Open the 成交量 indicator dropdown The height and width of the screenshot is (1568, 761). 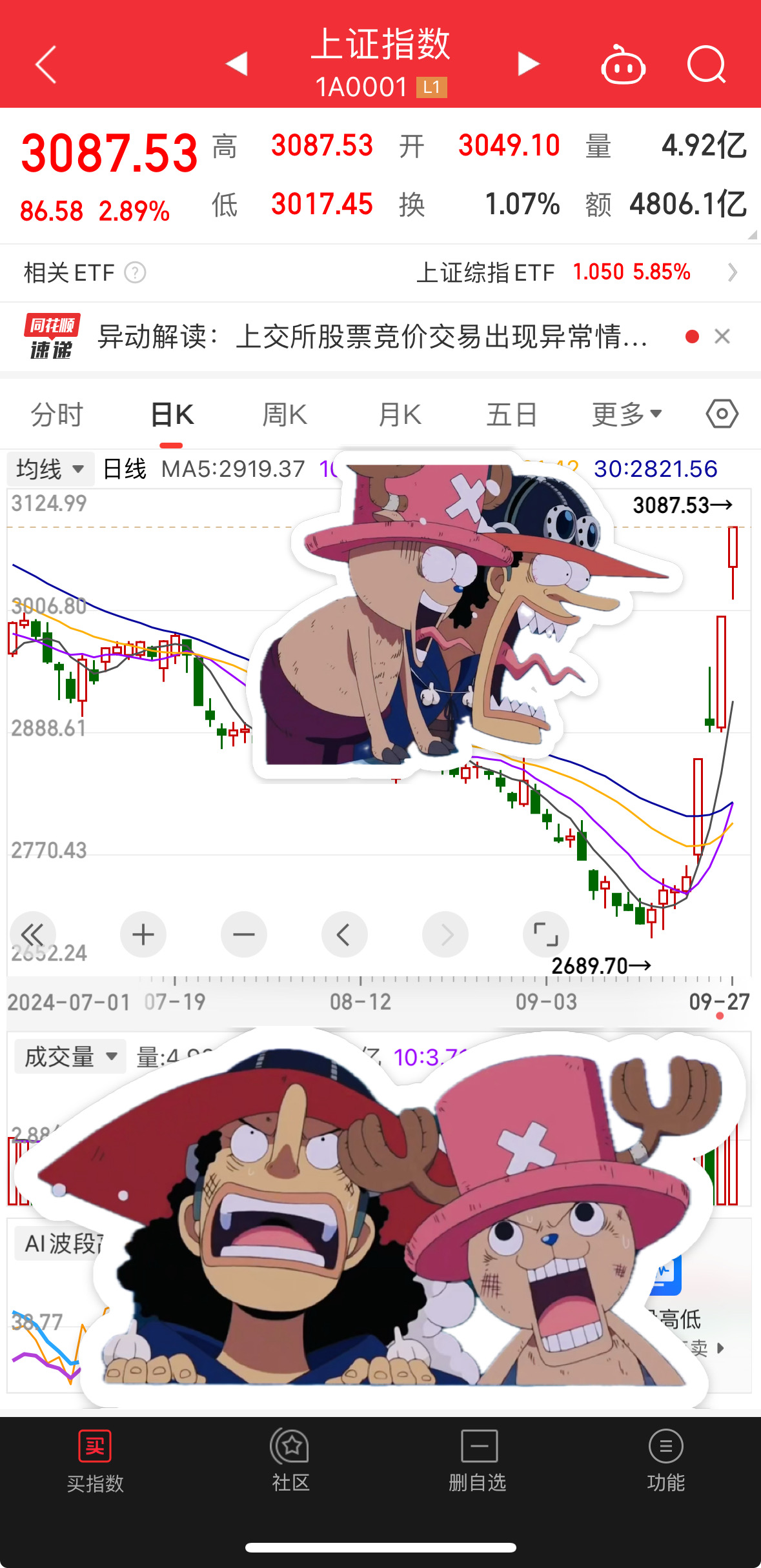(70, 1057)
